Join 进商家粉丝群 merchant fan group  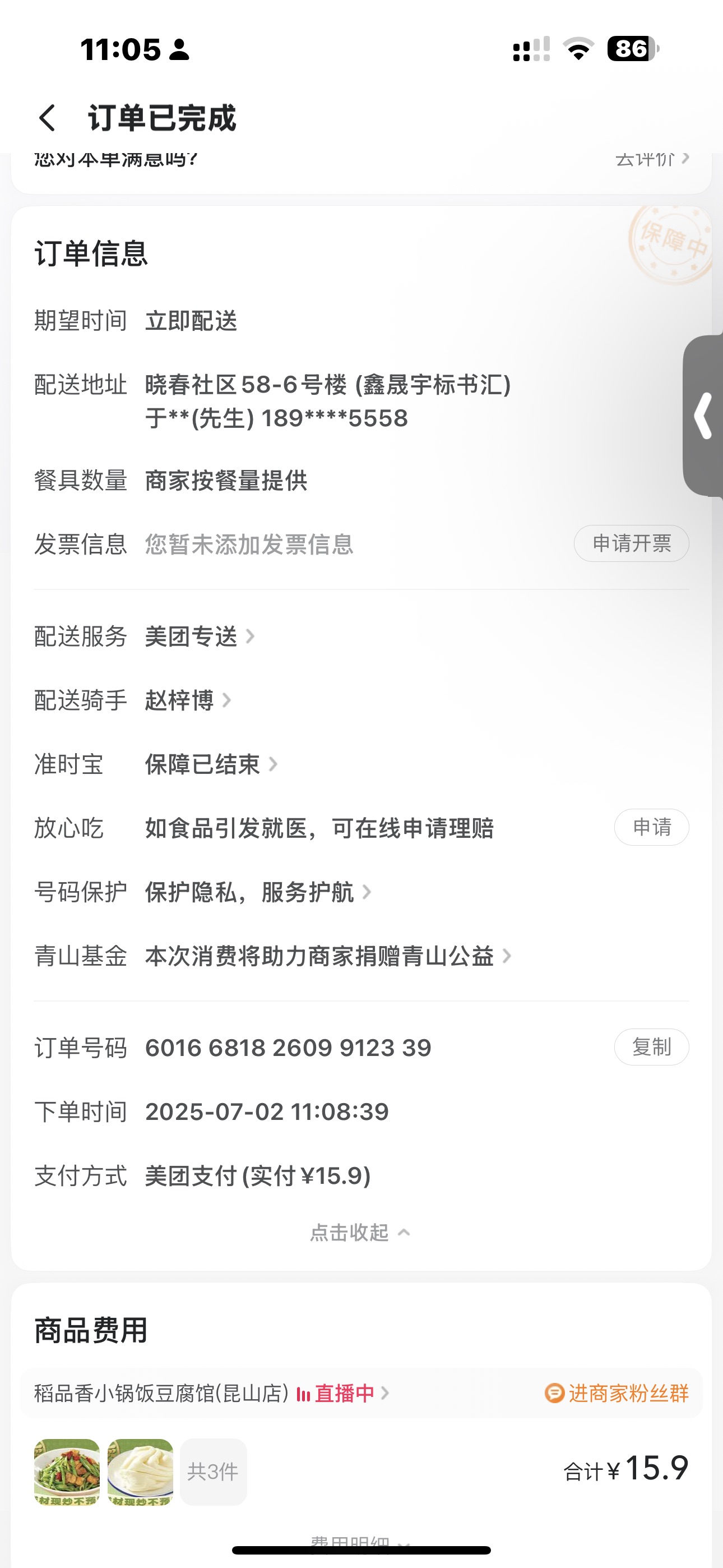(x=617, y=1393)
